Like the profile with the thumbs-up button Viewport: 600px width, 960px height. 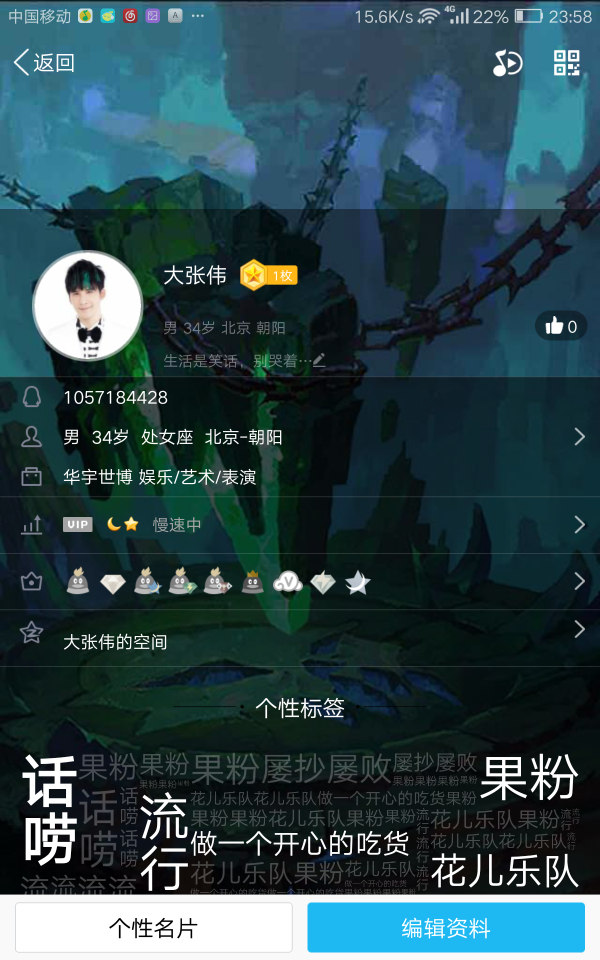coord(561,326)
